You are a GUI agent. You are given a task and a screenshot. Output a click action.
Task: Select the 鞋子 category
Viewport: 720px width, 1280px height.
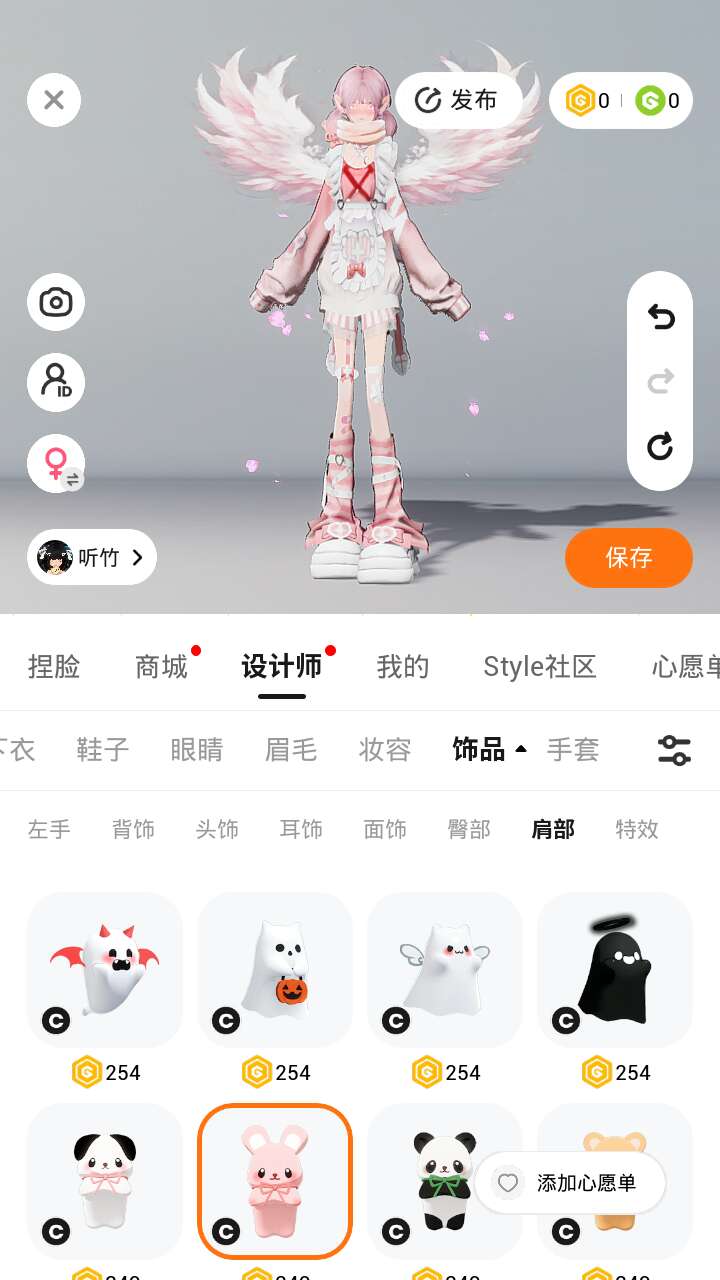103,749
